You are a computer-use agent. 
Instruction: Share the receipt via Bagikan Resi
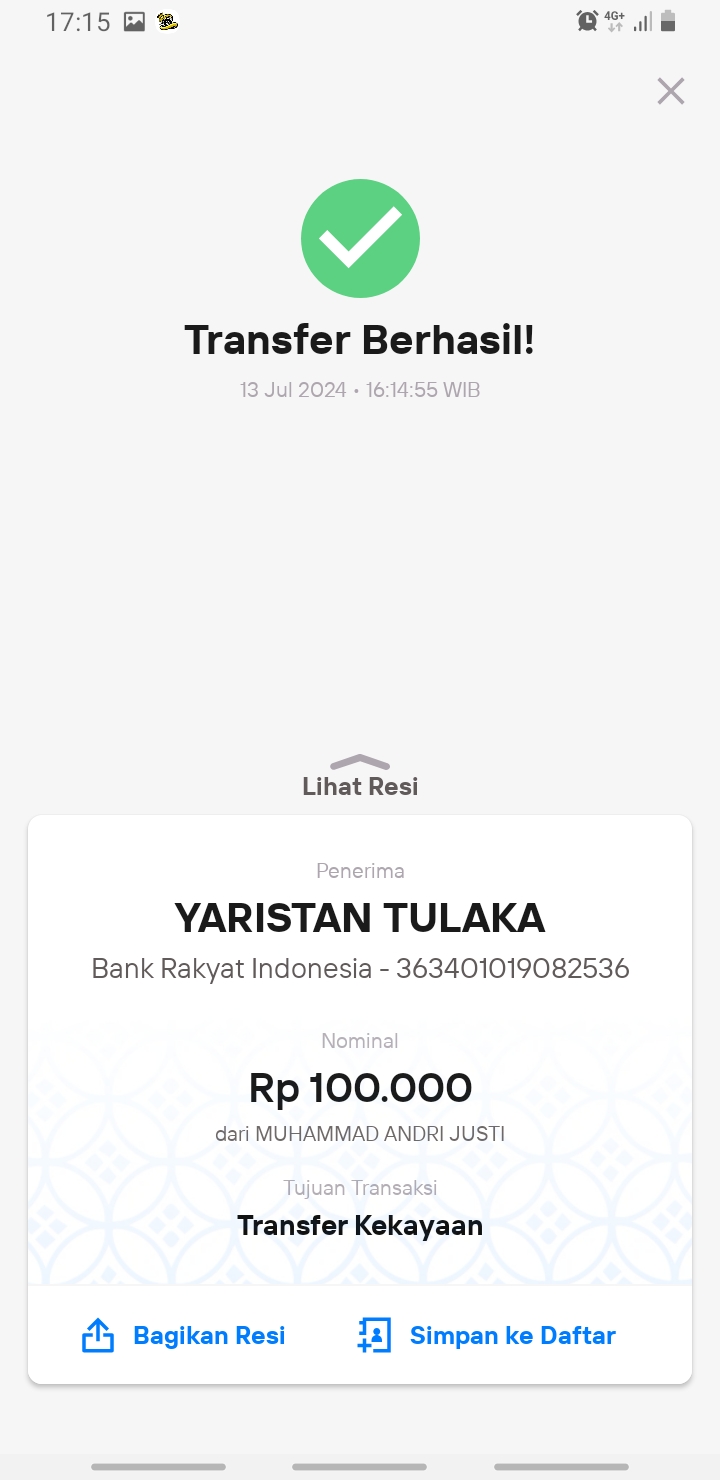pos(184,1335)
